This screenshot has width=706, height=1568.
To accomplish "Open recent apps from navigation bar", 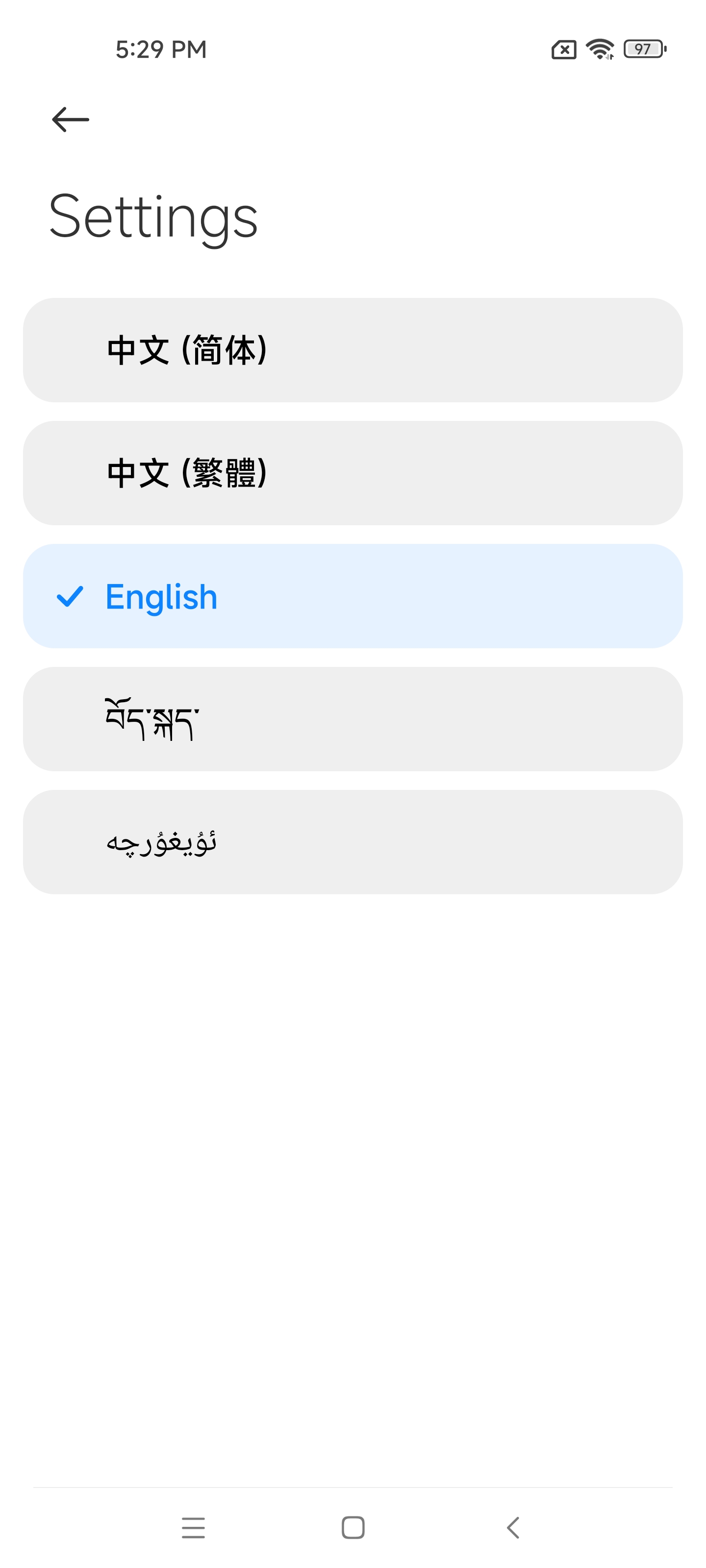I will point(193,1527).
